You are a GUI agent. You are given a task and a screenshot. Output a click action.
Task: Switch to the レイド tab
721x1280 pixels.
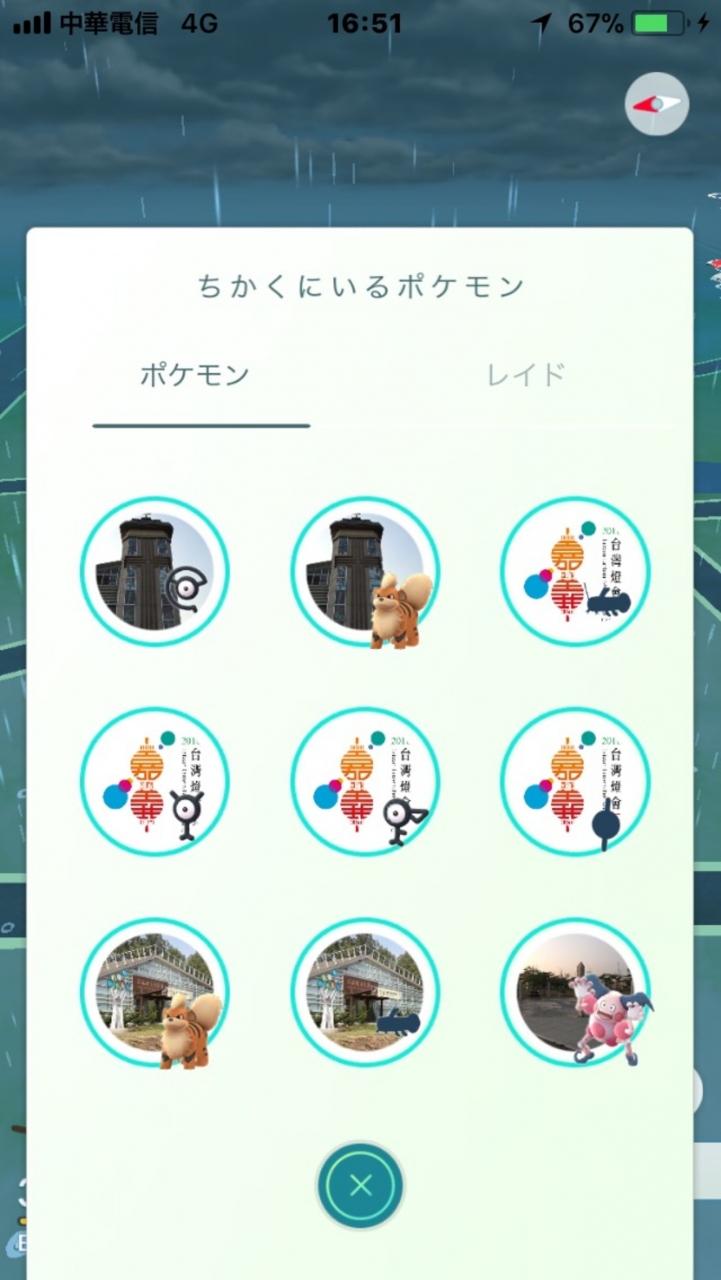pyautogui.click(x=526, y=375)
